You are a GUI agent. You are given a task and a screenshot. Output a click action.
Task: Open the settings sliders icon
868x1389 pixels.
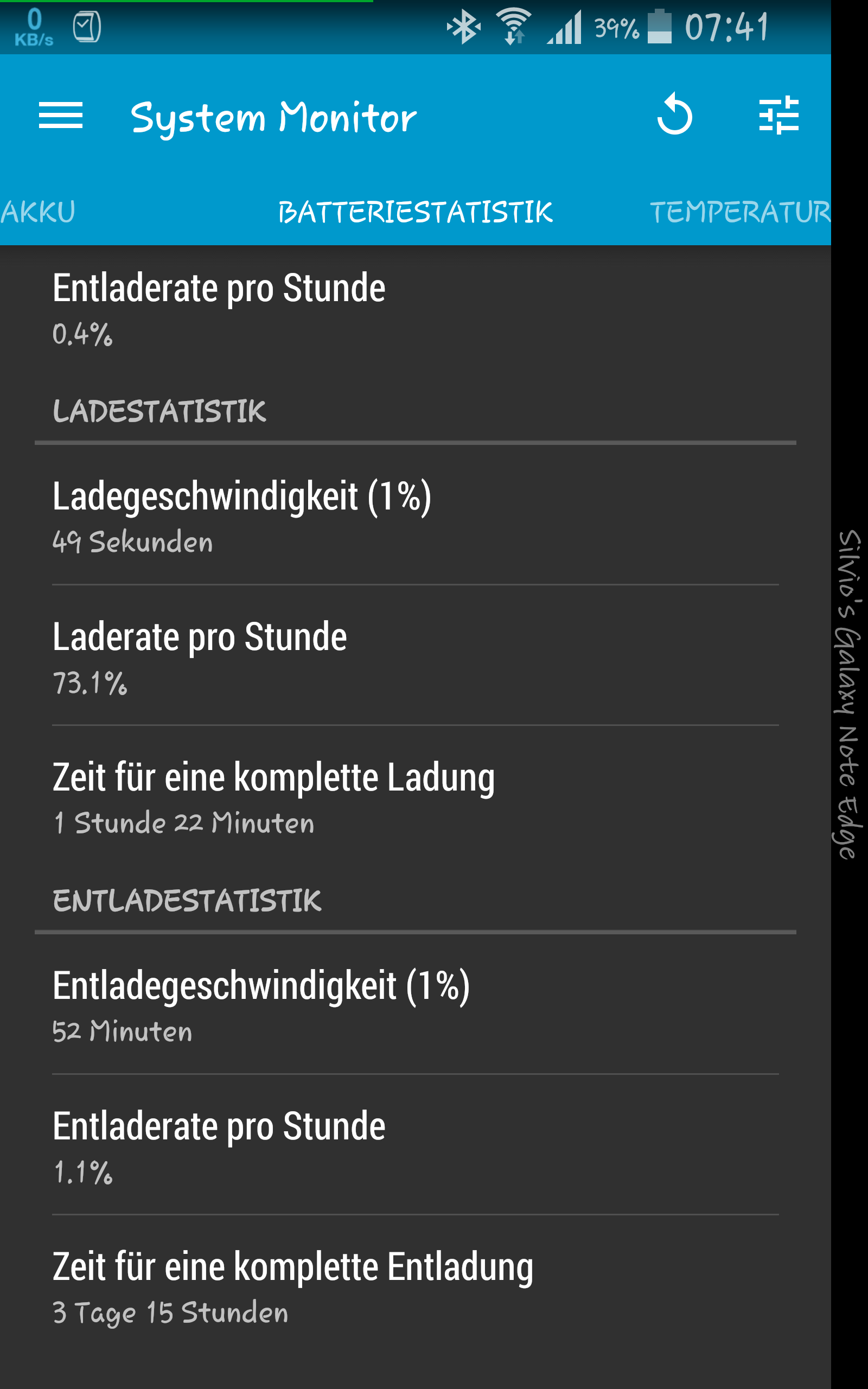click(778, 116)
